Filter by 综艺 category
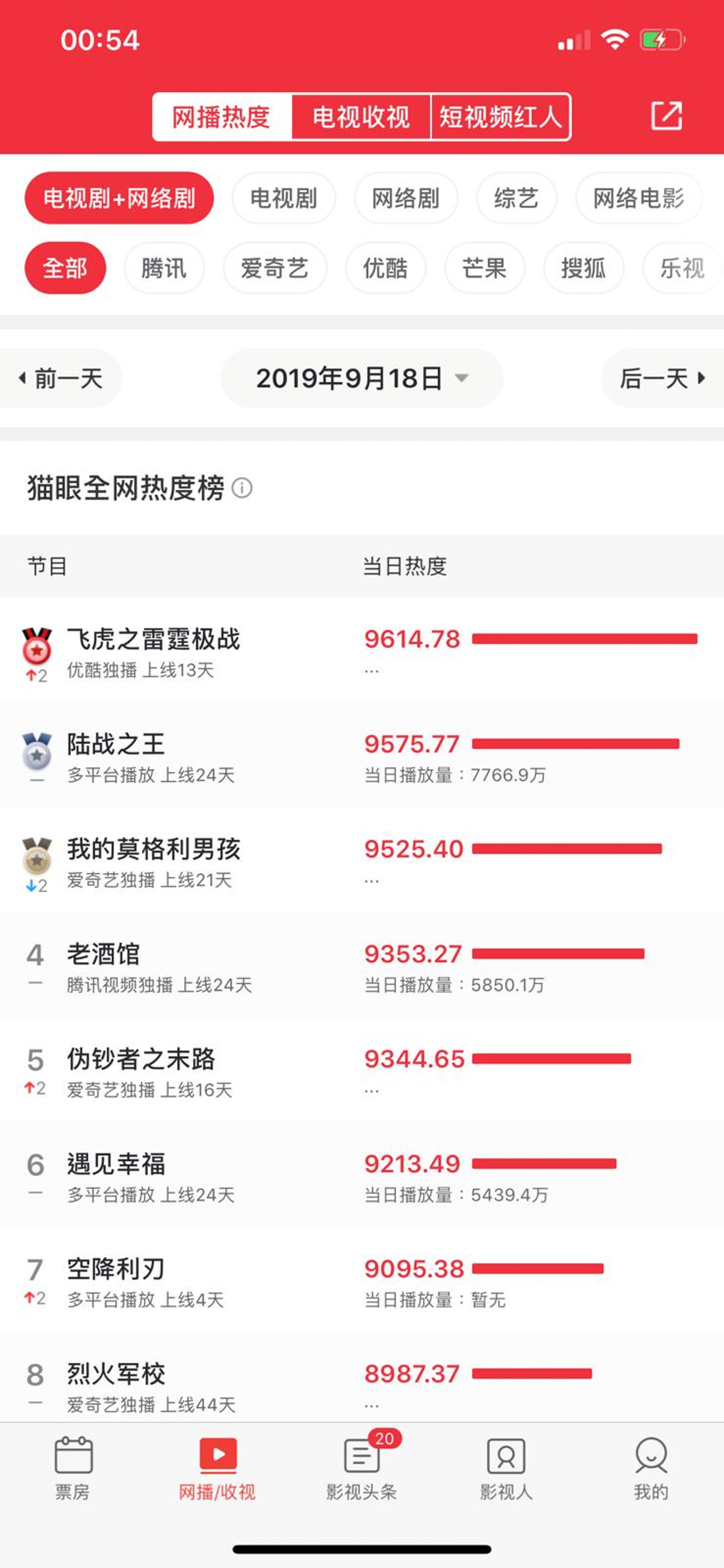Screen dimensions: 724x1568 click(x=516, y=198)
